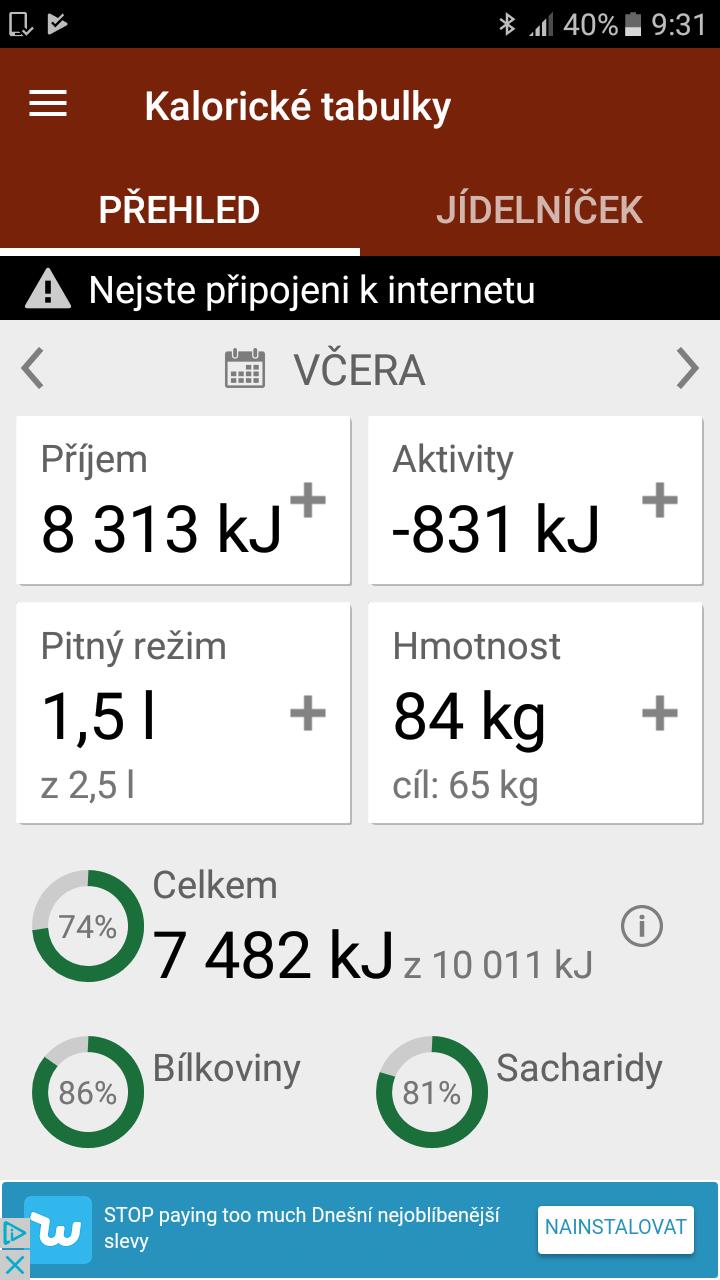Show info about the Celkem energy total
The image size is (720, 1280).
click(641, 927)
